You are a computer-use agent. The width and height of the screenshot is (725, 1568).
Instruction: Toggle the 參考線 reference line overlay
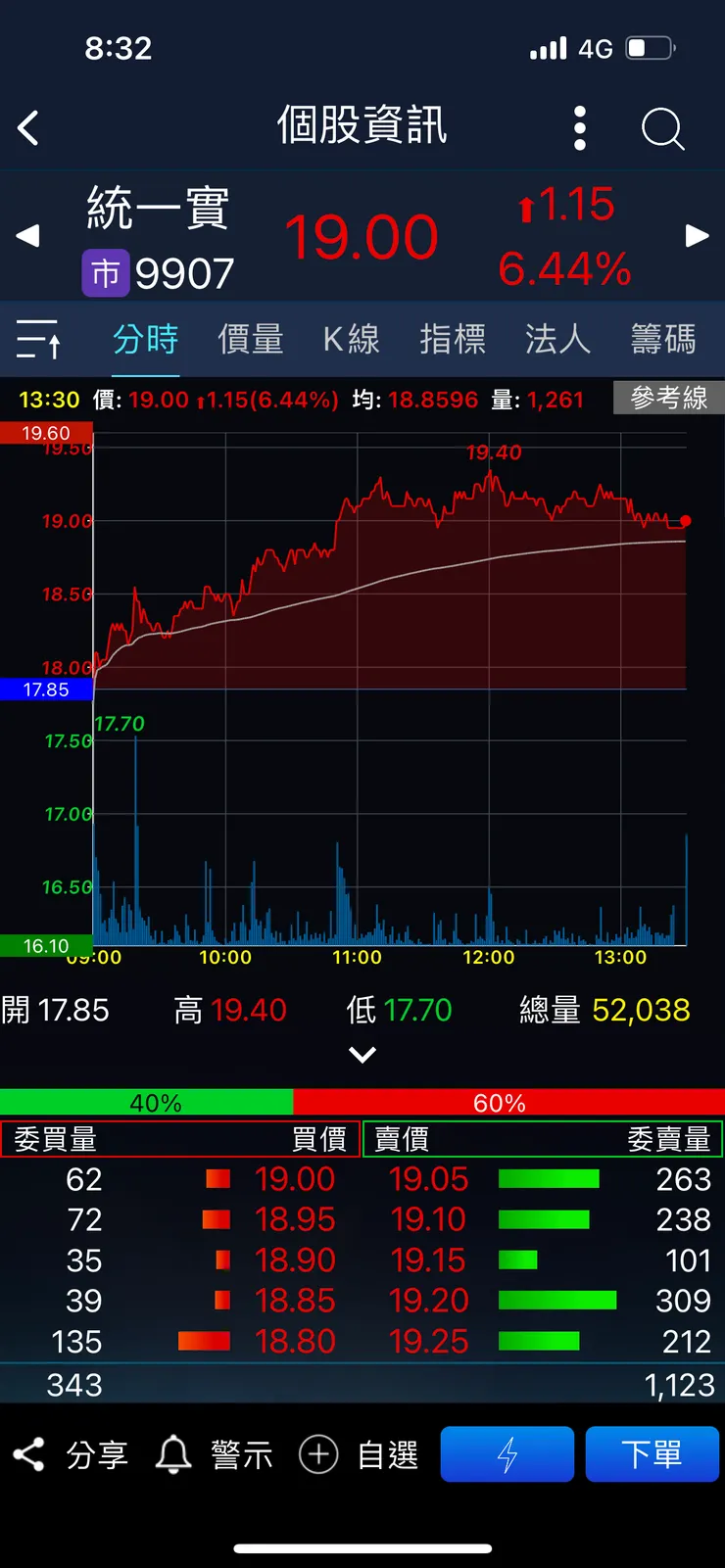(667, 398)
